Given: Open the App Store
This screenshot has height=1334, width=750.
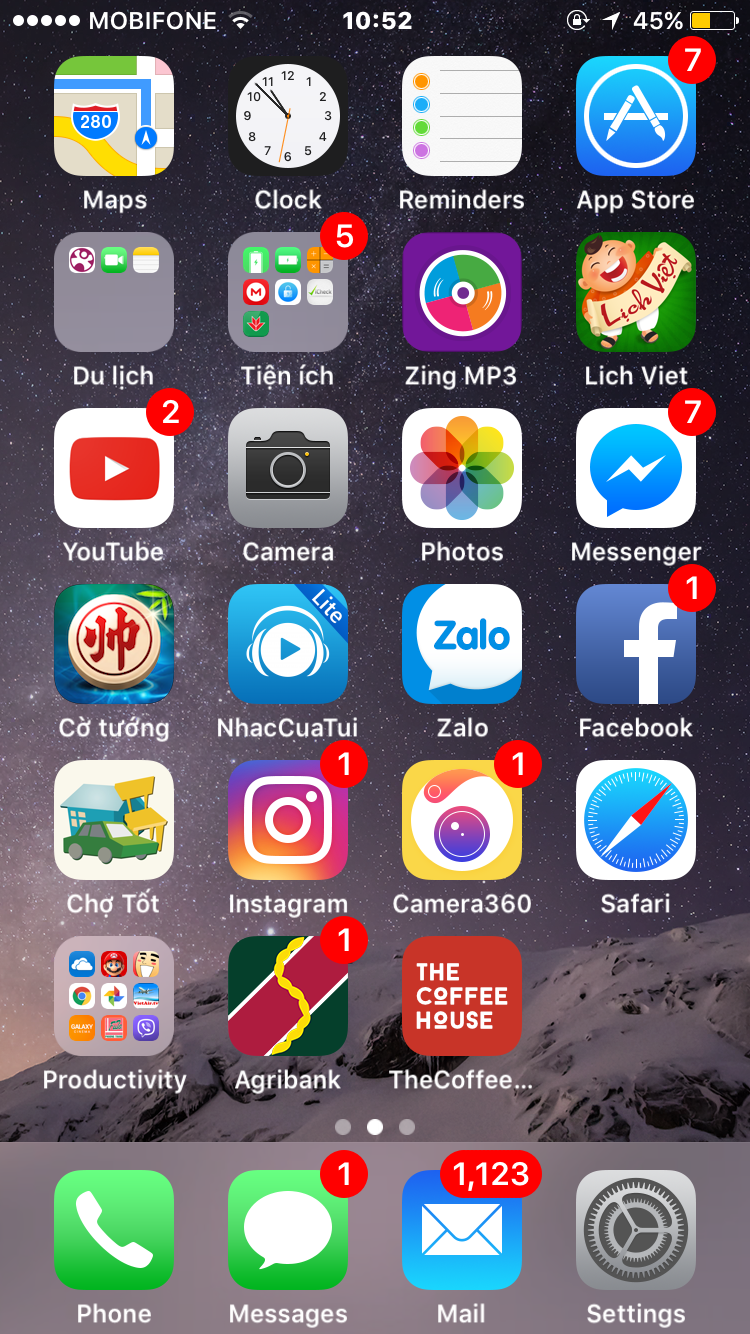Looking at the screenshot, I should coord(636,116).
